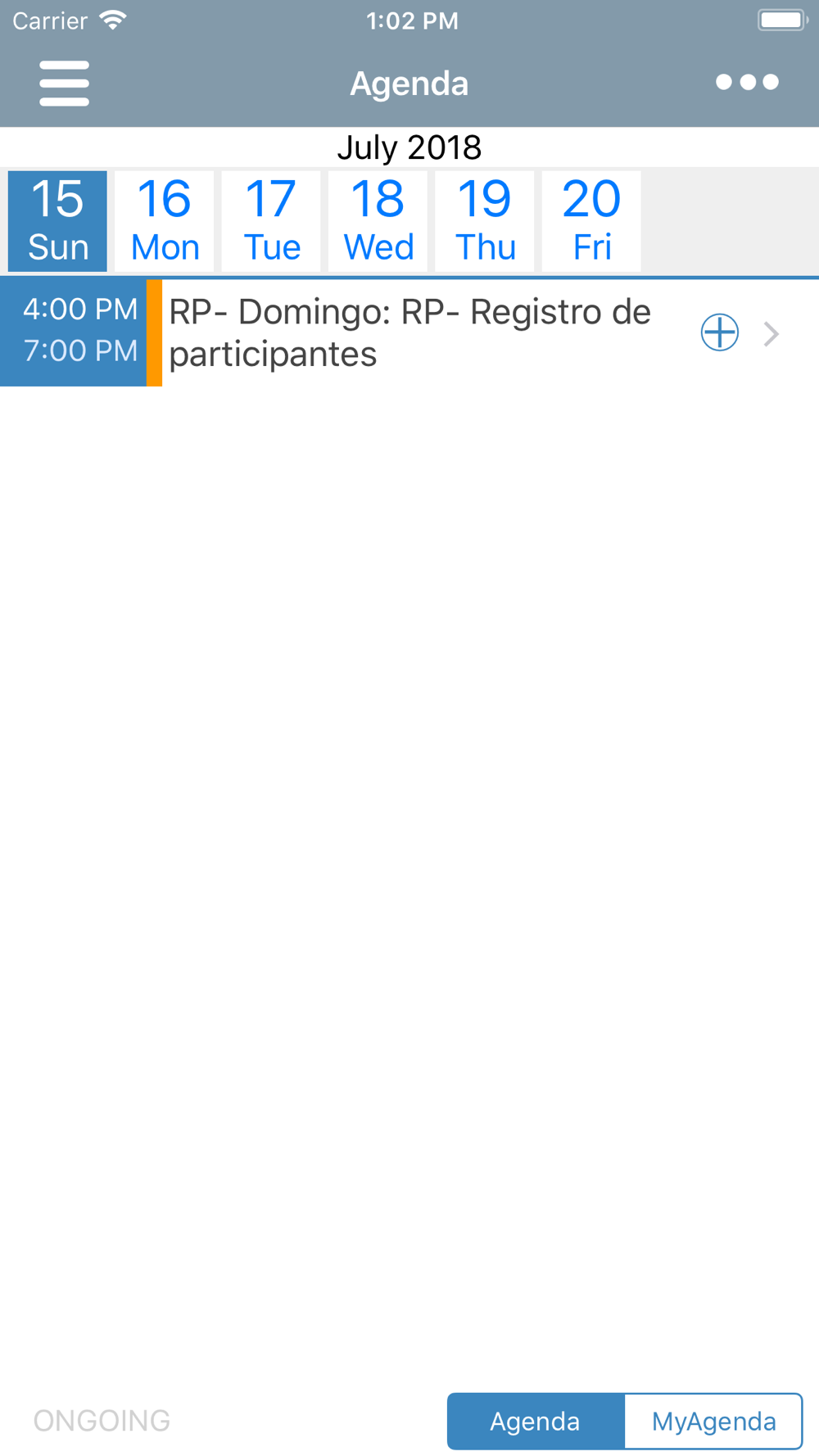Select the Agenda segment

click(536, 1422)
